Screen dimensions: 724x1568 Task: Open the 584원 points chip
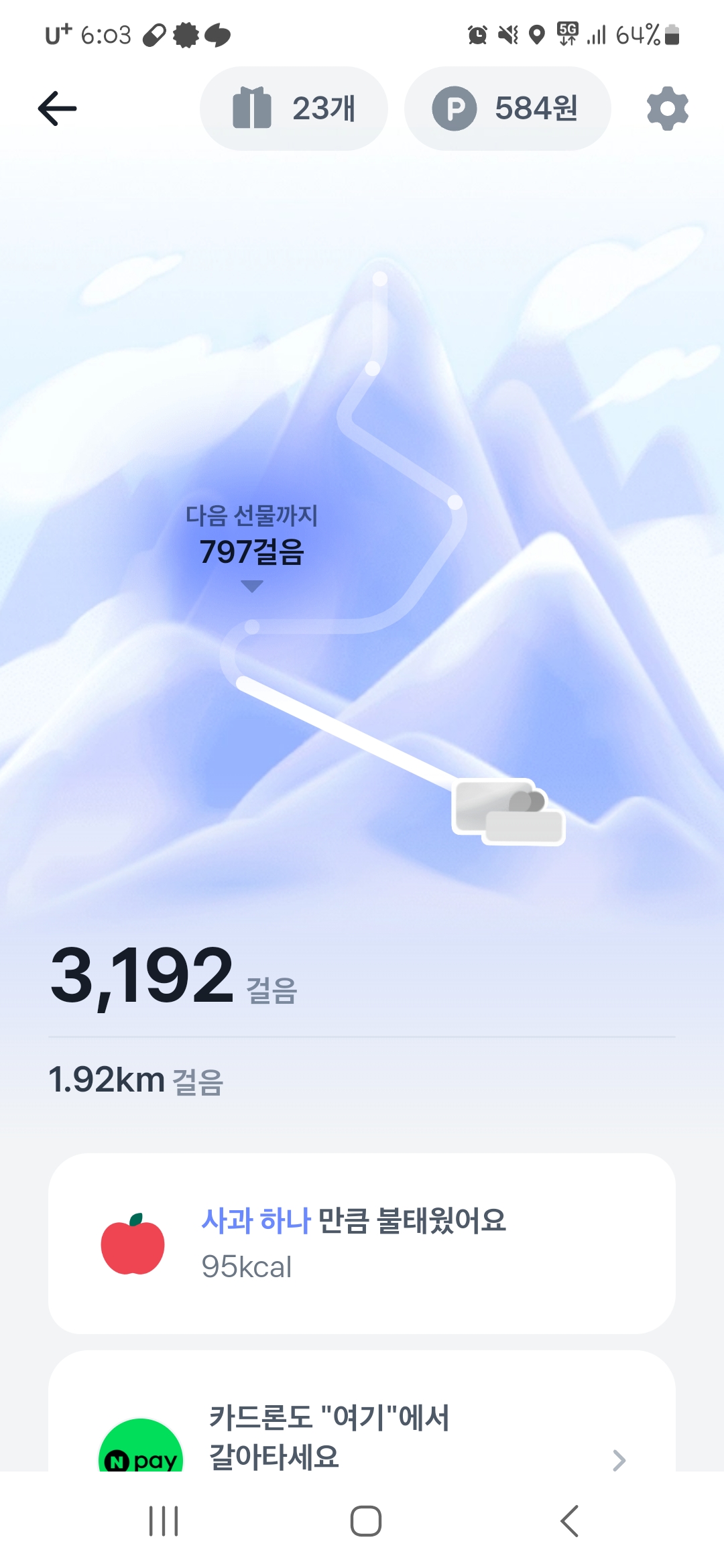coord(507,109)
